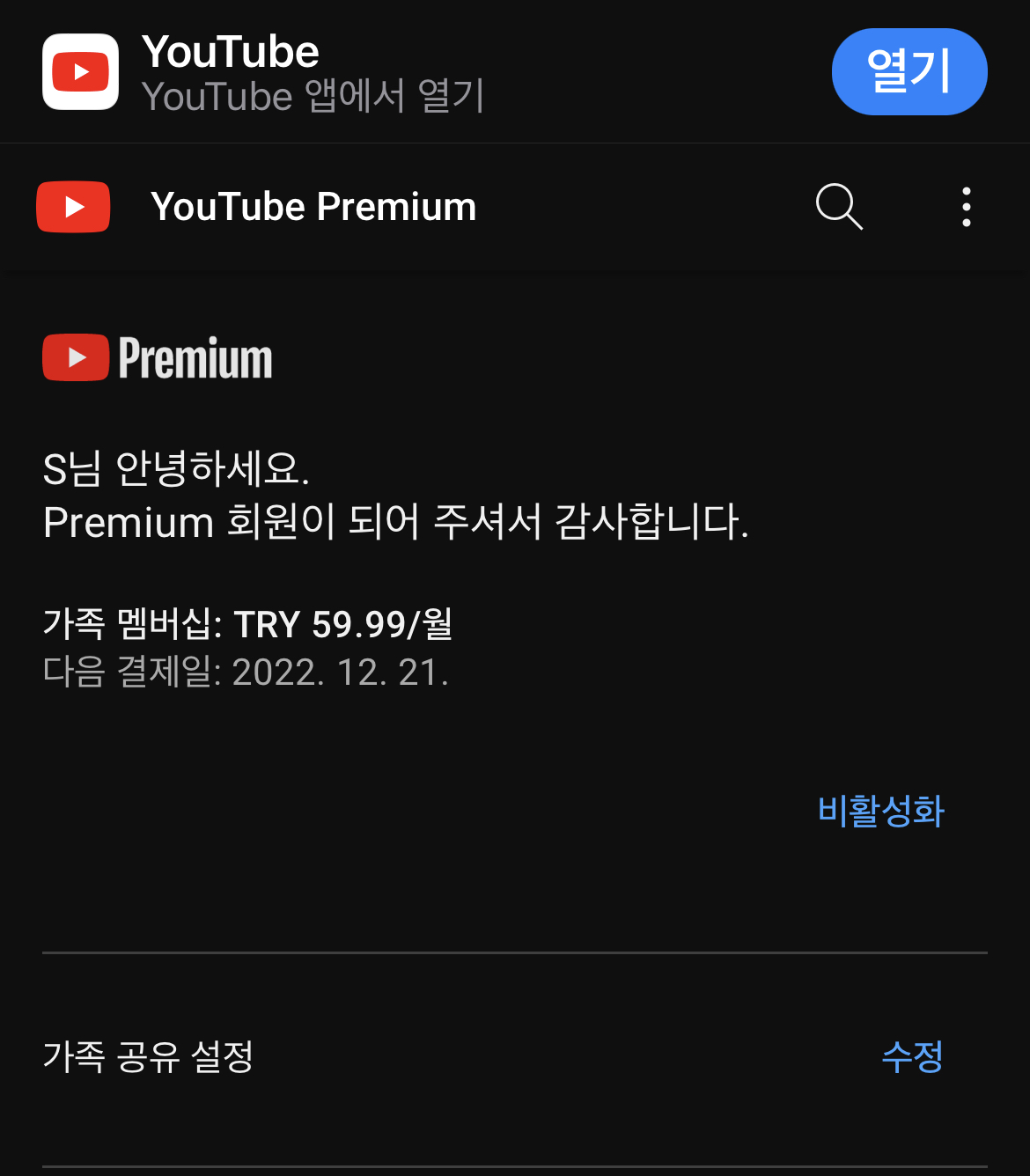Tap the 비활성화 link to deactivate membership

pyautogui.click(x=881, y=811)
